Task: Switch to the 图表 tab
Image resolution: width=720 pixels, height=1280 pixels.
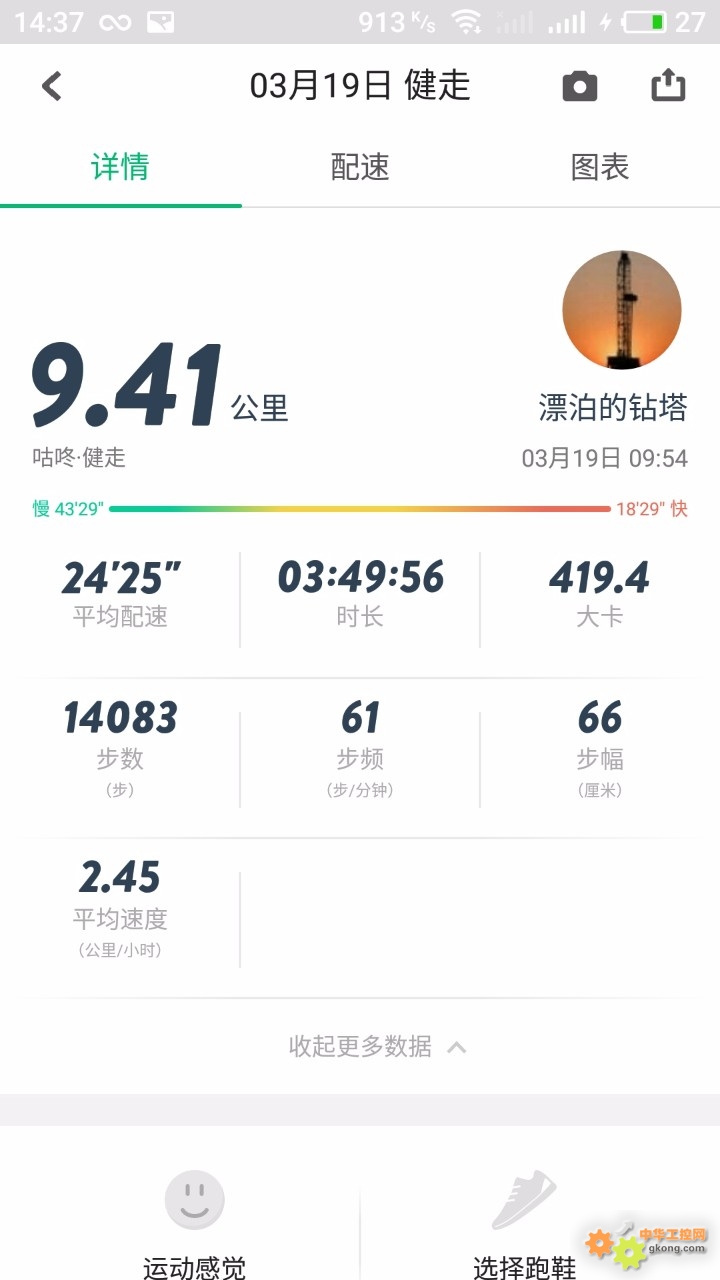Action: tap(600, 167)
